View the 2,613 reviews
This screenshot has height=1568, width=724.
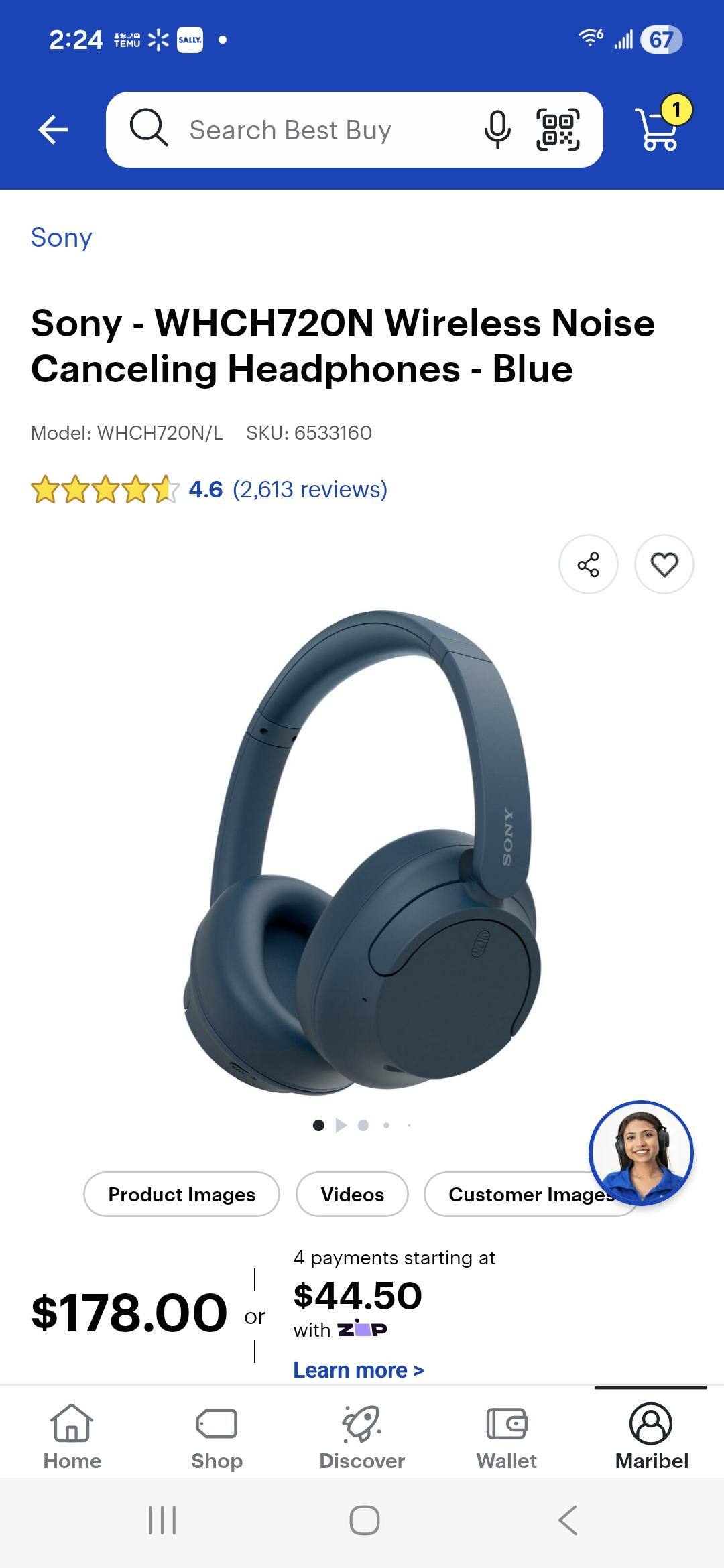coord(310,489)
